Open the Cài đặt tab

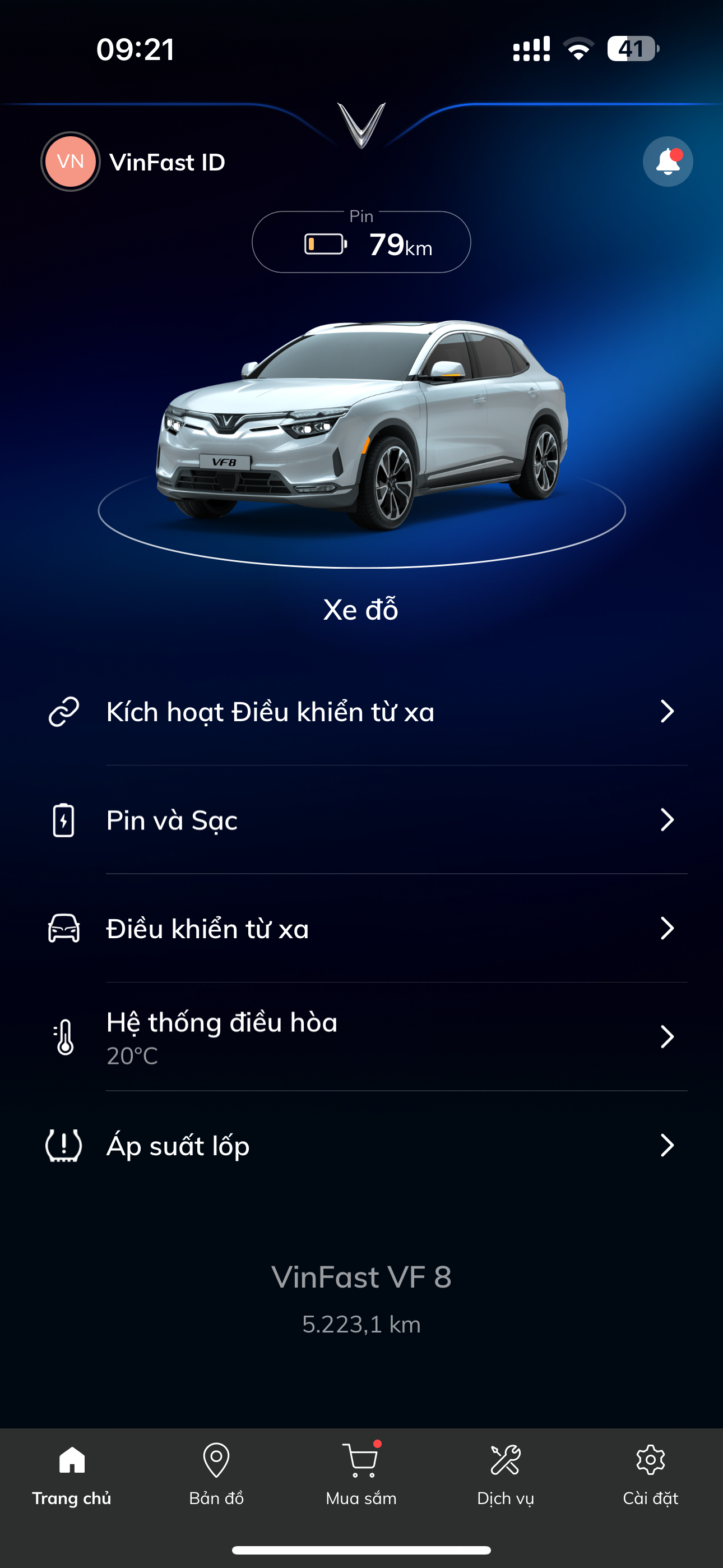tap(650, 1473)
